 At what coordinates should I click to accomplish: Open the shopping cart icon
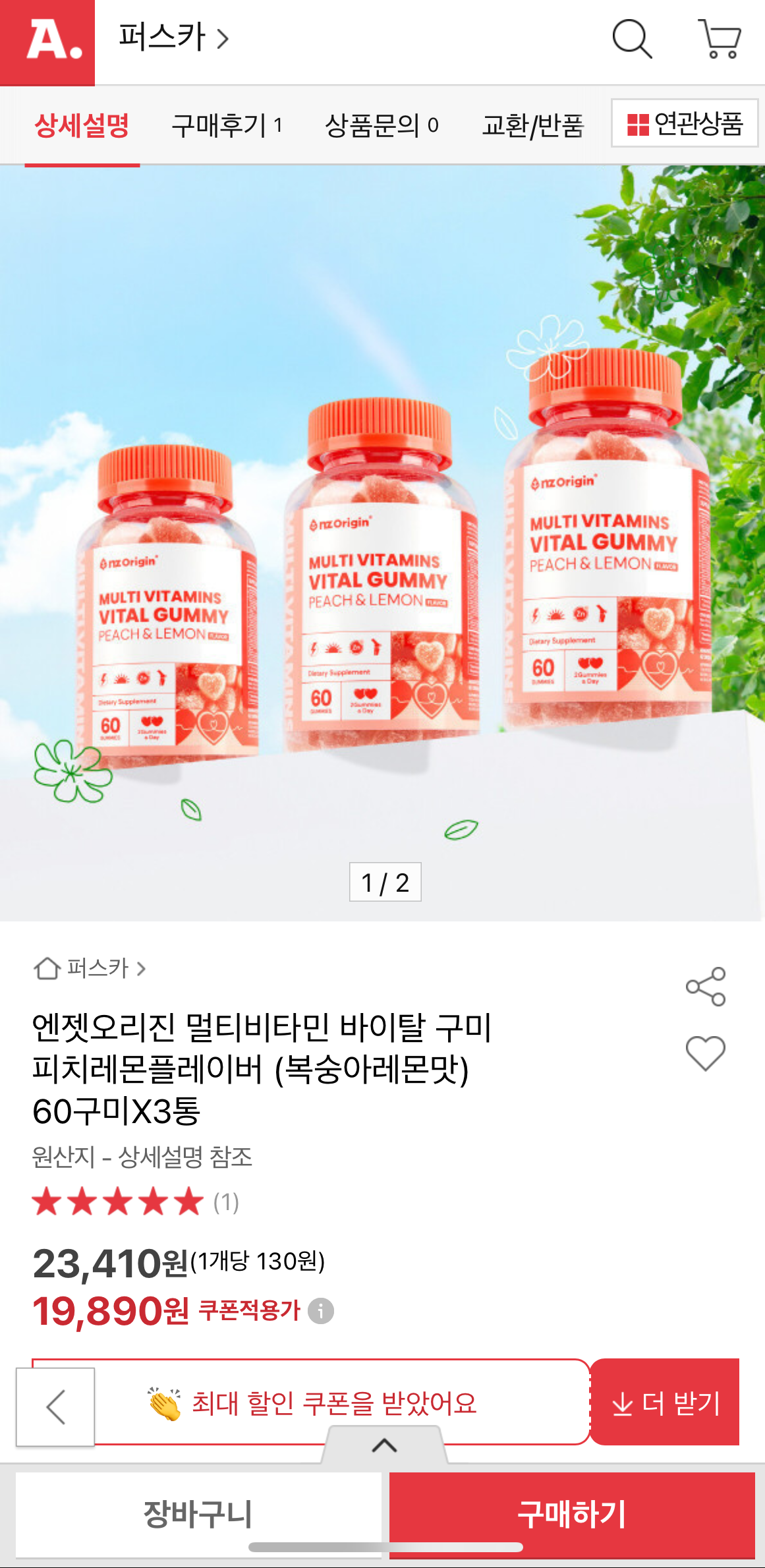point(720,40)
